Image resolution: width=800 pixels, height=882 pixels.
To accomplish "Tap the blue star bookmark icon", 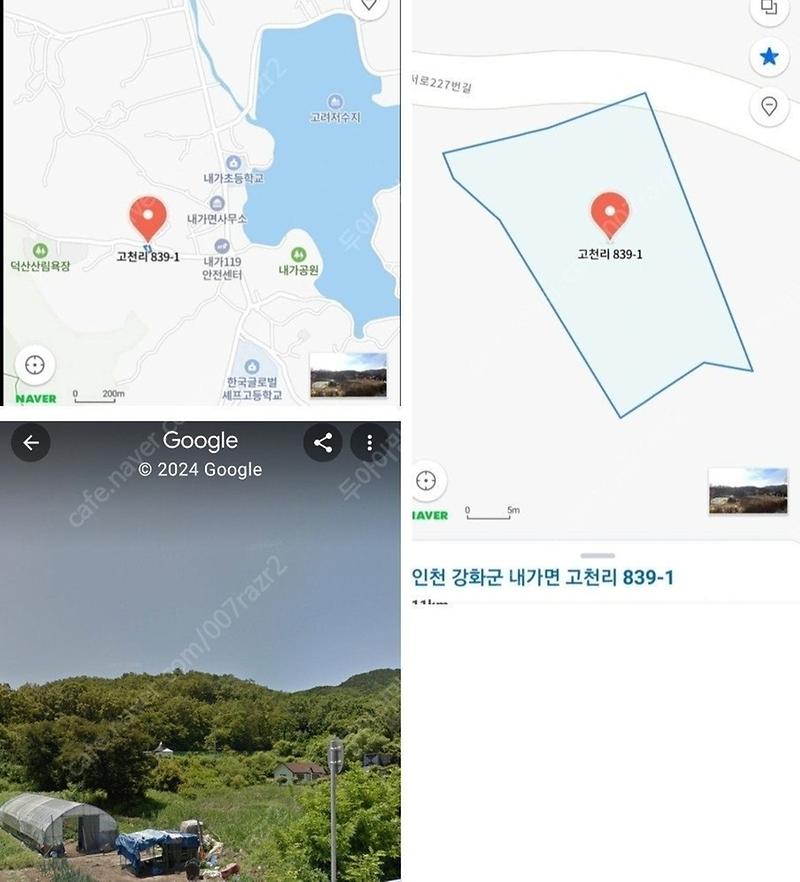I will (x=767, y=57).
